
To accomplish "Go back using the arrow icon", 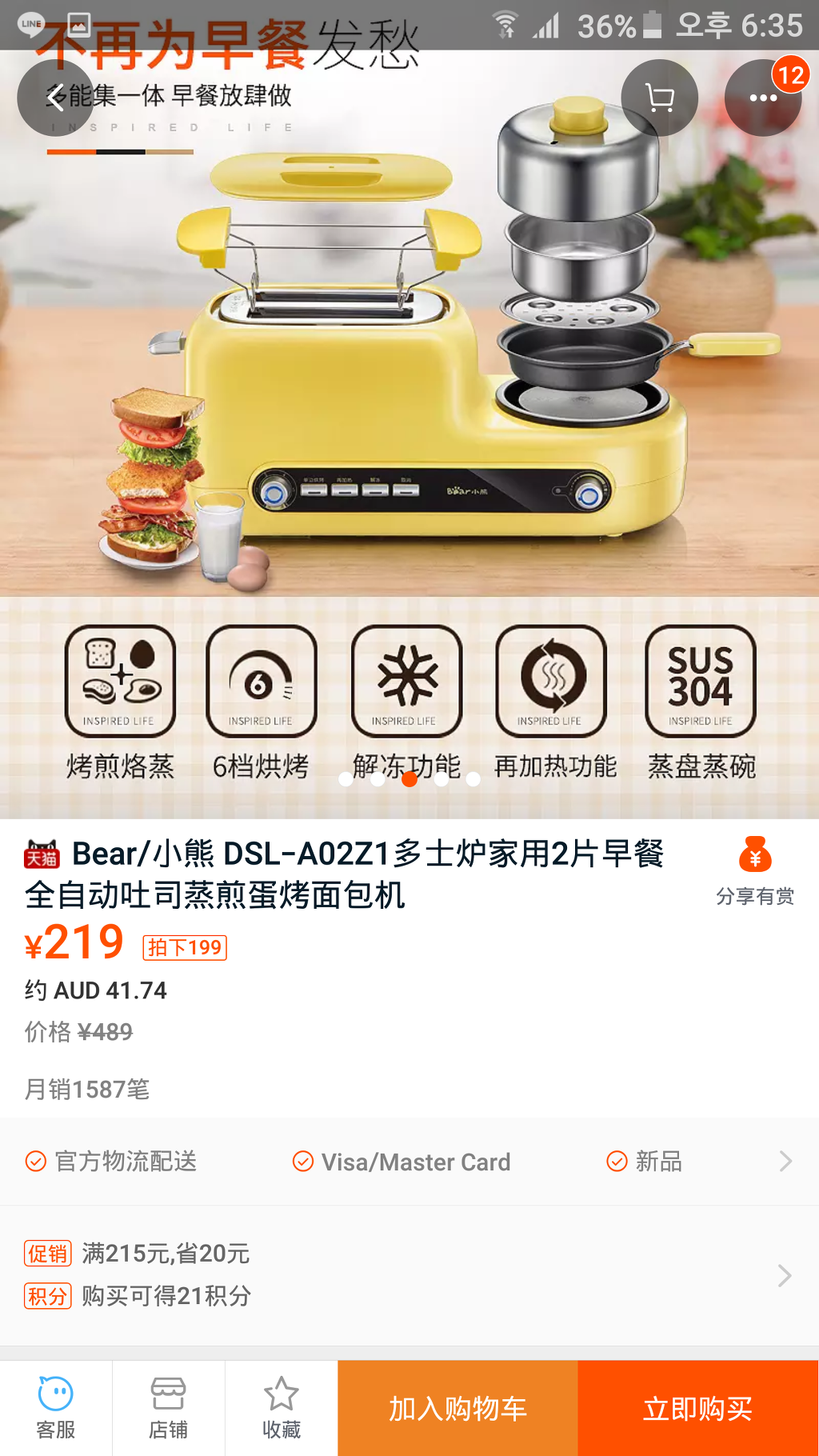I will point(55,98).
